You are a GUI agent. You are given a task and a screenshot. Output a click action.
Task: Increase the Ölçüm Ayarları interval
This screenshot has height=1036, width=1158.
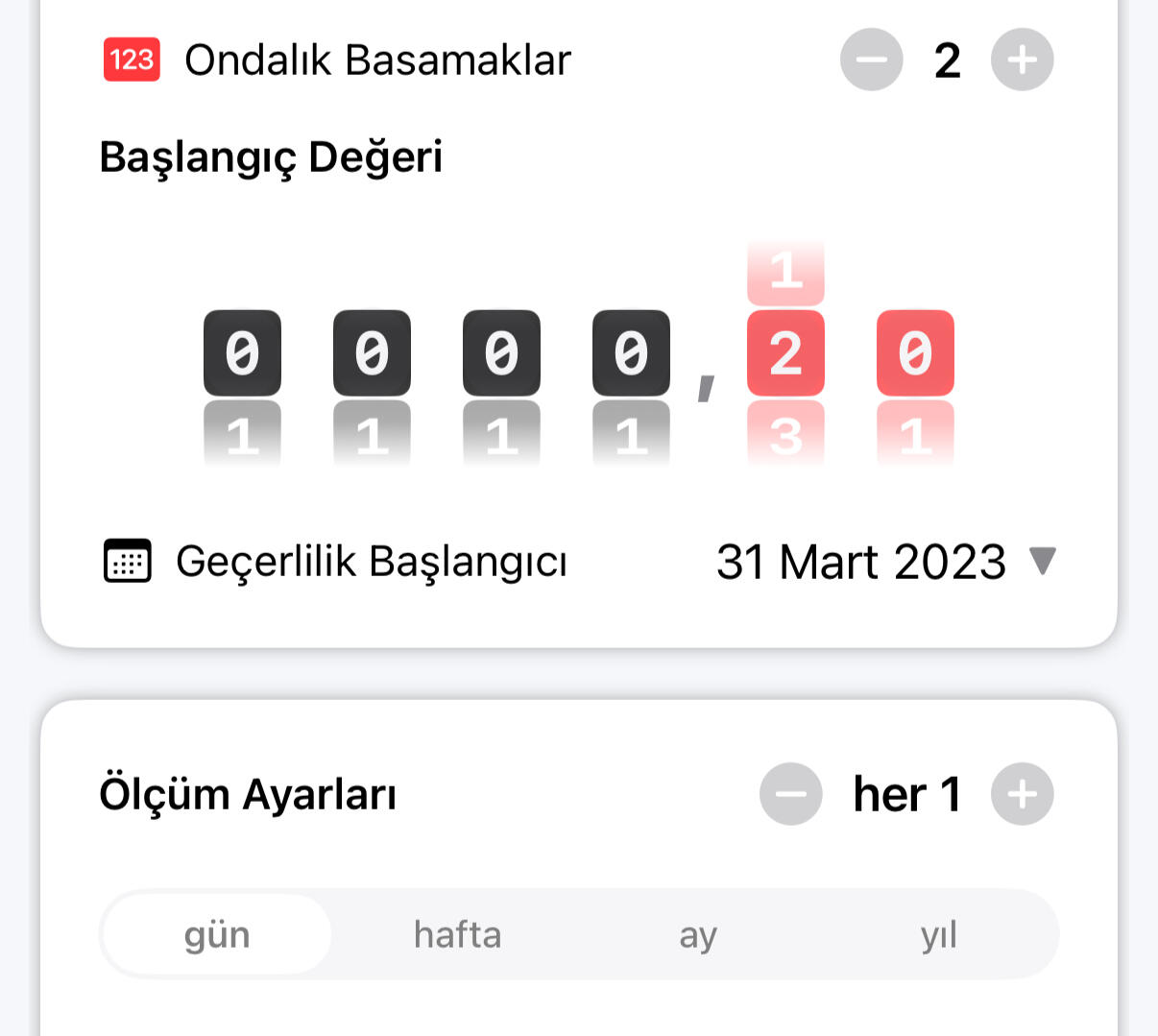[1022, 794]
